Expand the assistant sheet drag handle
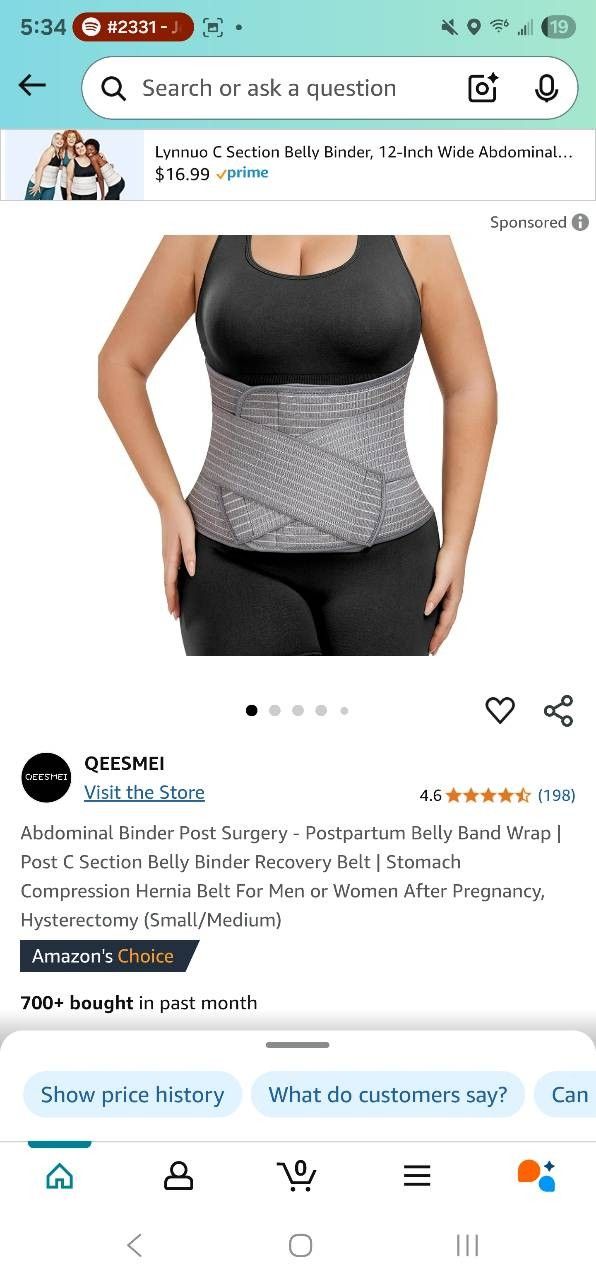The image size is (596, 1280). [298, 1045]
